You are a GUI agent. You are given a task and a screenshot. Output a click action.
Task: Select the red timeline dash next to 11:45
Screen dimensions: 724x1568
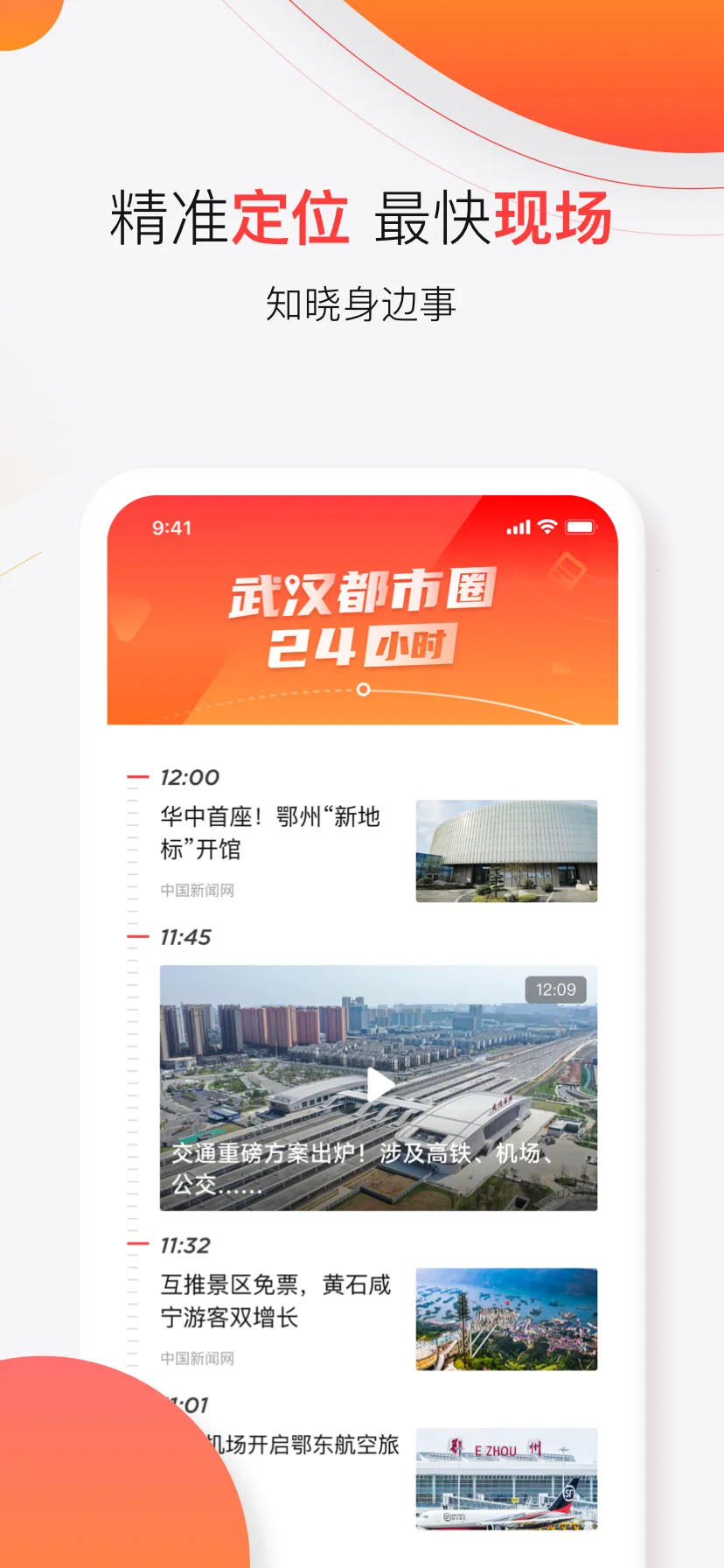(x=137, y=936)
